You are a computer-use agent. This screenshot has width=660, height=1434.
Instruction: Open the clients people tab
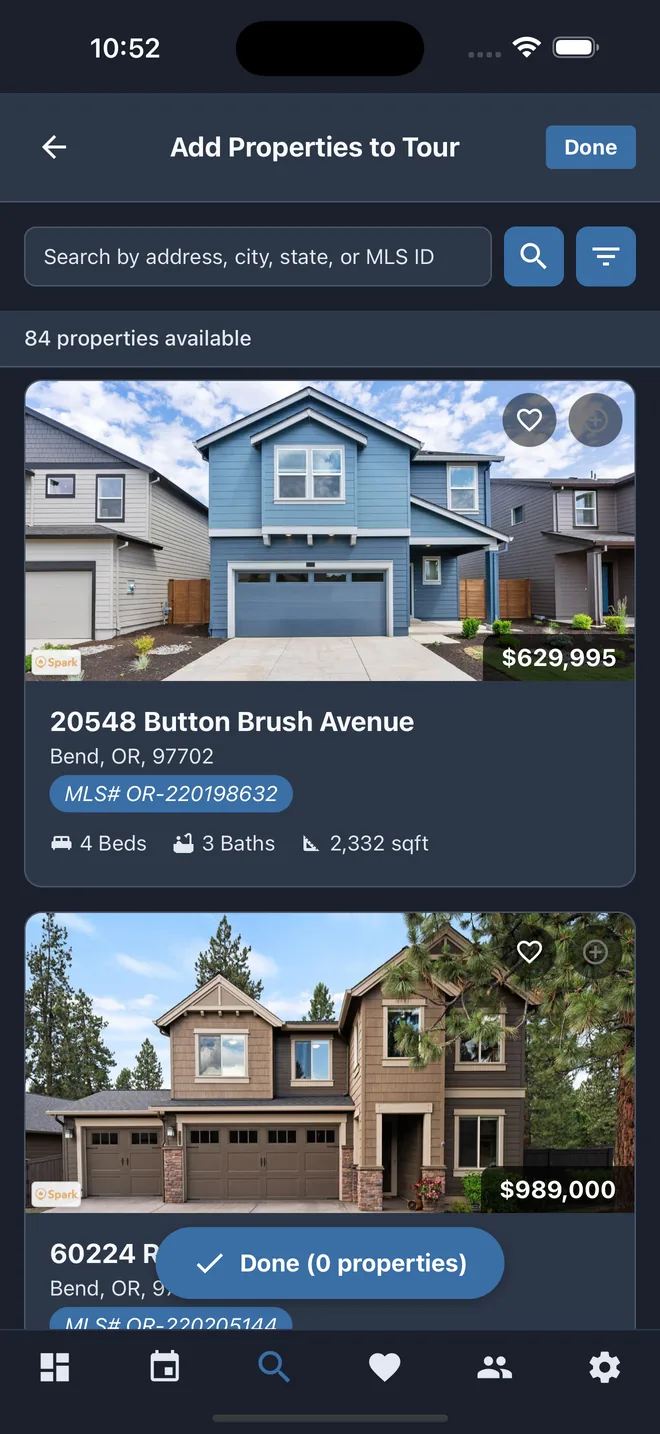point(494,1367)
